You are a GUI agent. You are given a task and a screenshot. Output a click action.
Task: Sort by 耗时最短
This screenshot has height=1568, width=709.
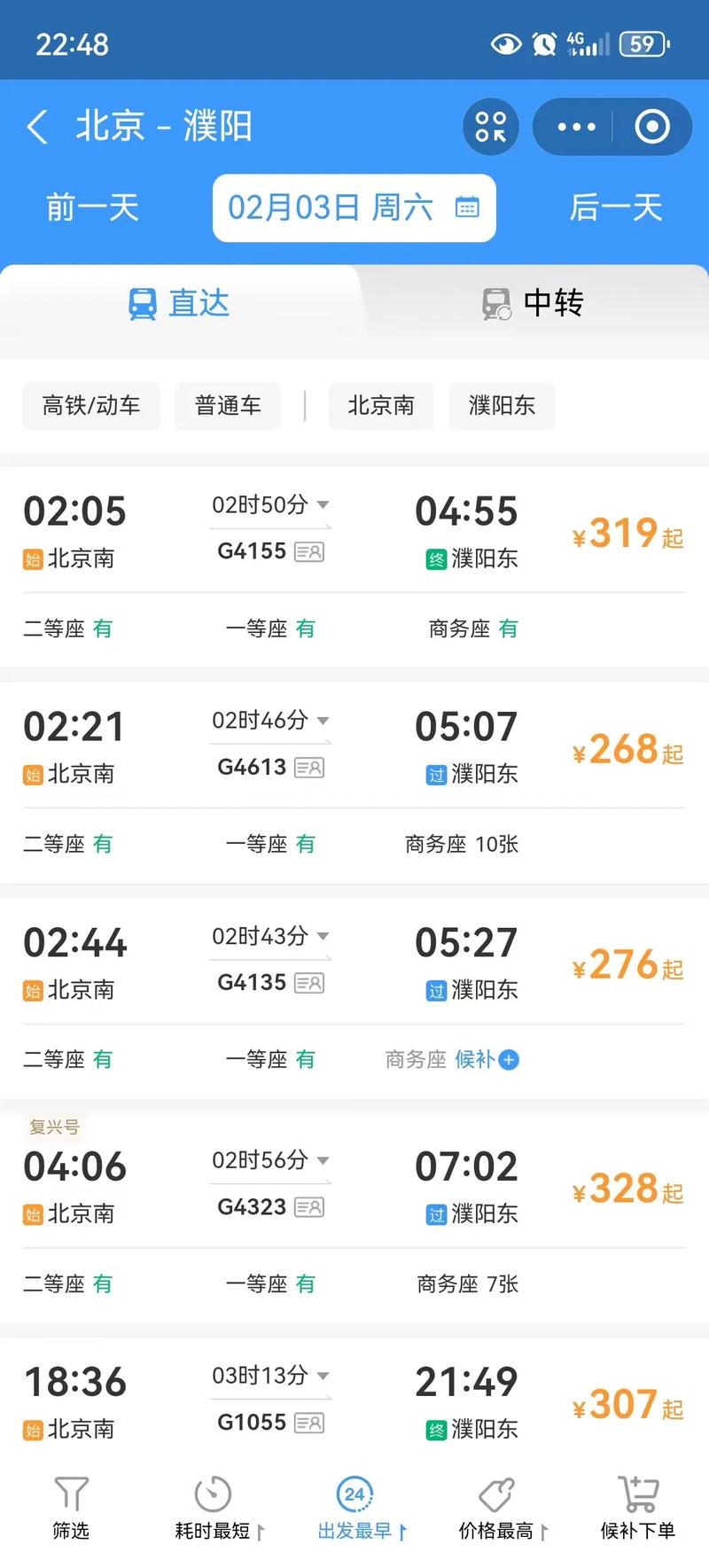click(x=213, y=1507)
